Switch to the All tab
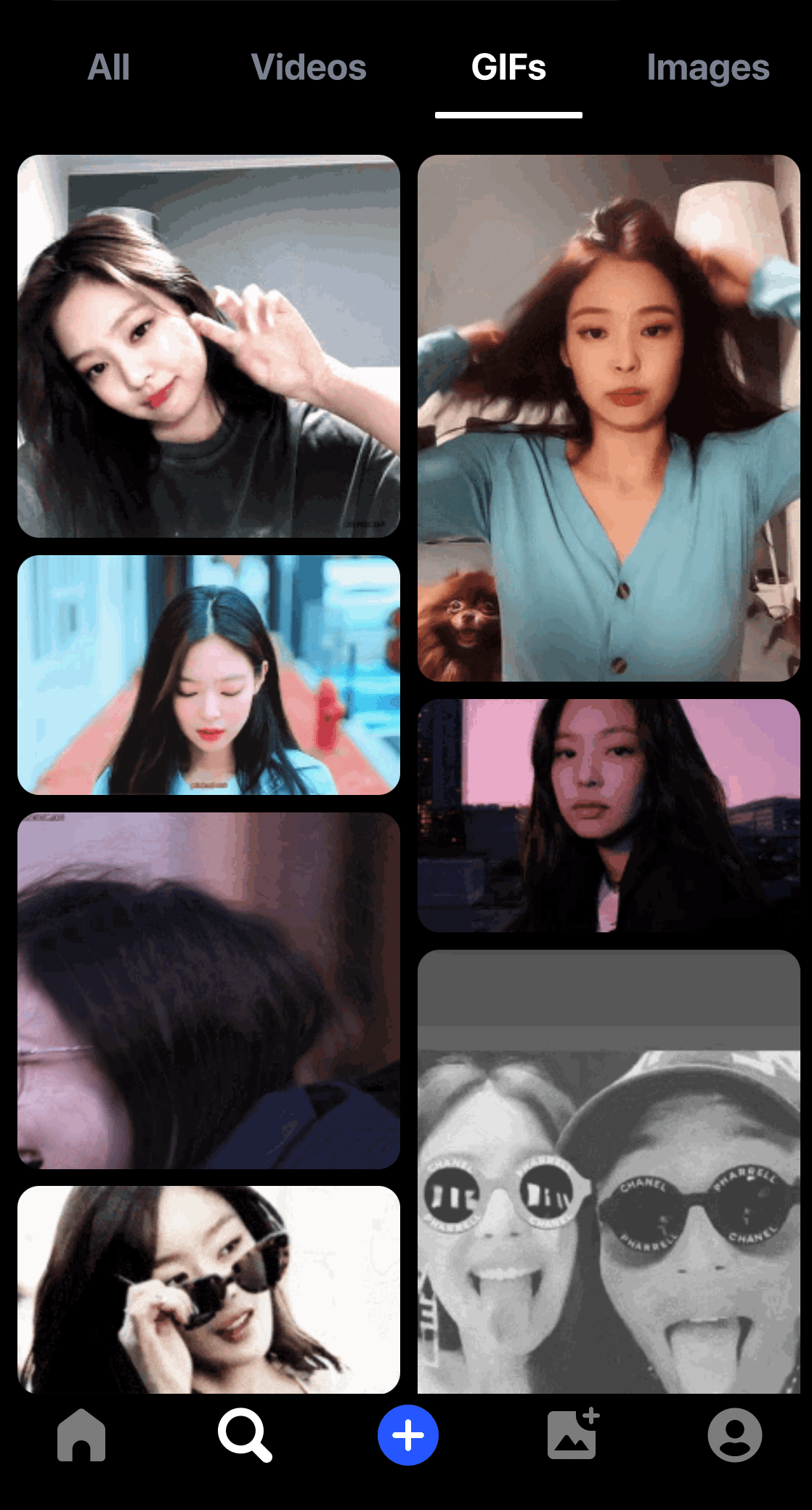Image resolution: width=812 pixels, height=1510 pixels. 109,68
